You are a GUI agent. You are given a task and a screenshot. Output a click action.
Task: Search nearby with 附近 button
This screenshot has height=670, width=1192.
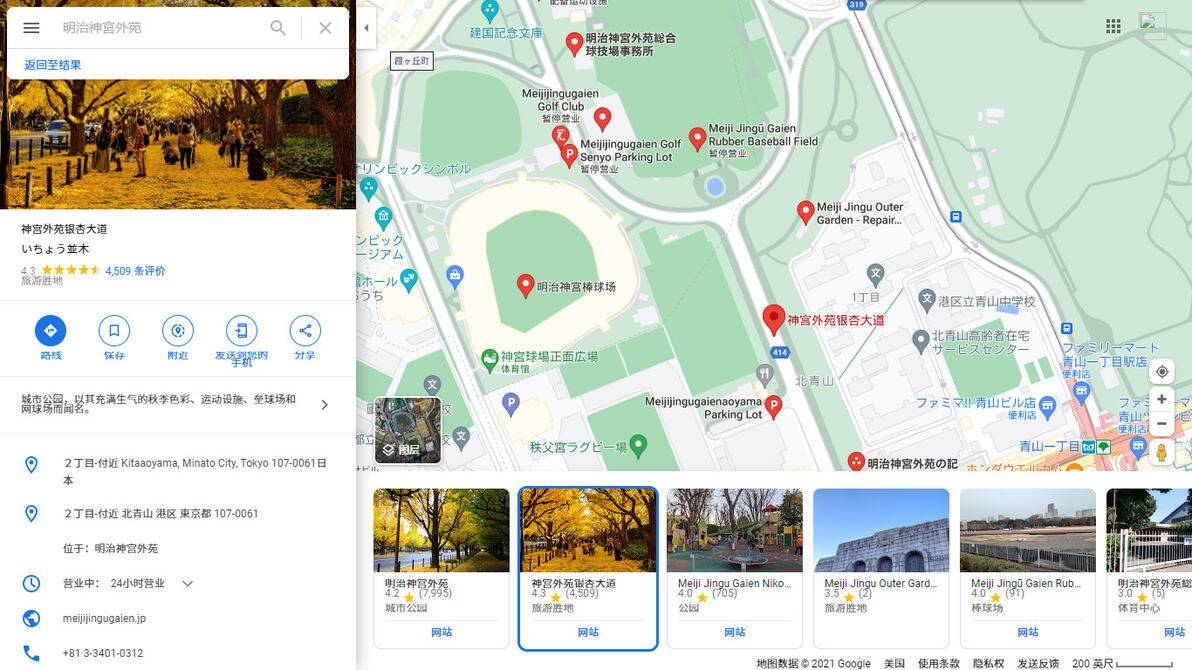click(178, 338)
